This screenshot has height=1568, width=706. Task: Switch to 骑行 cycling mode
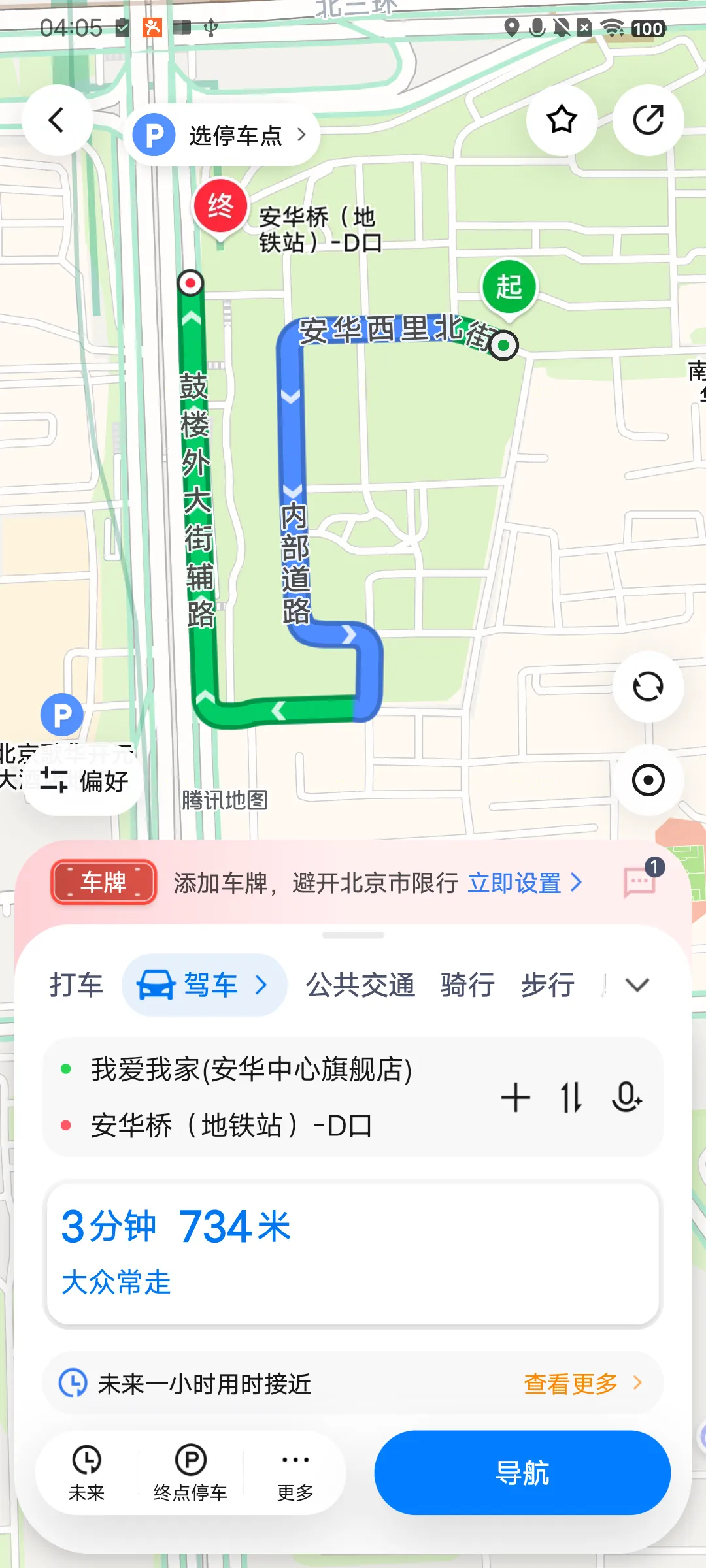(x=467, y=985)
